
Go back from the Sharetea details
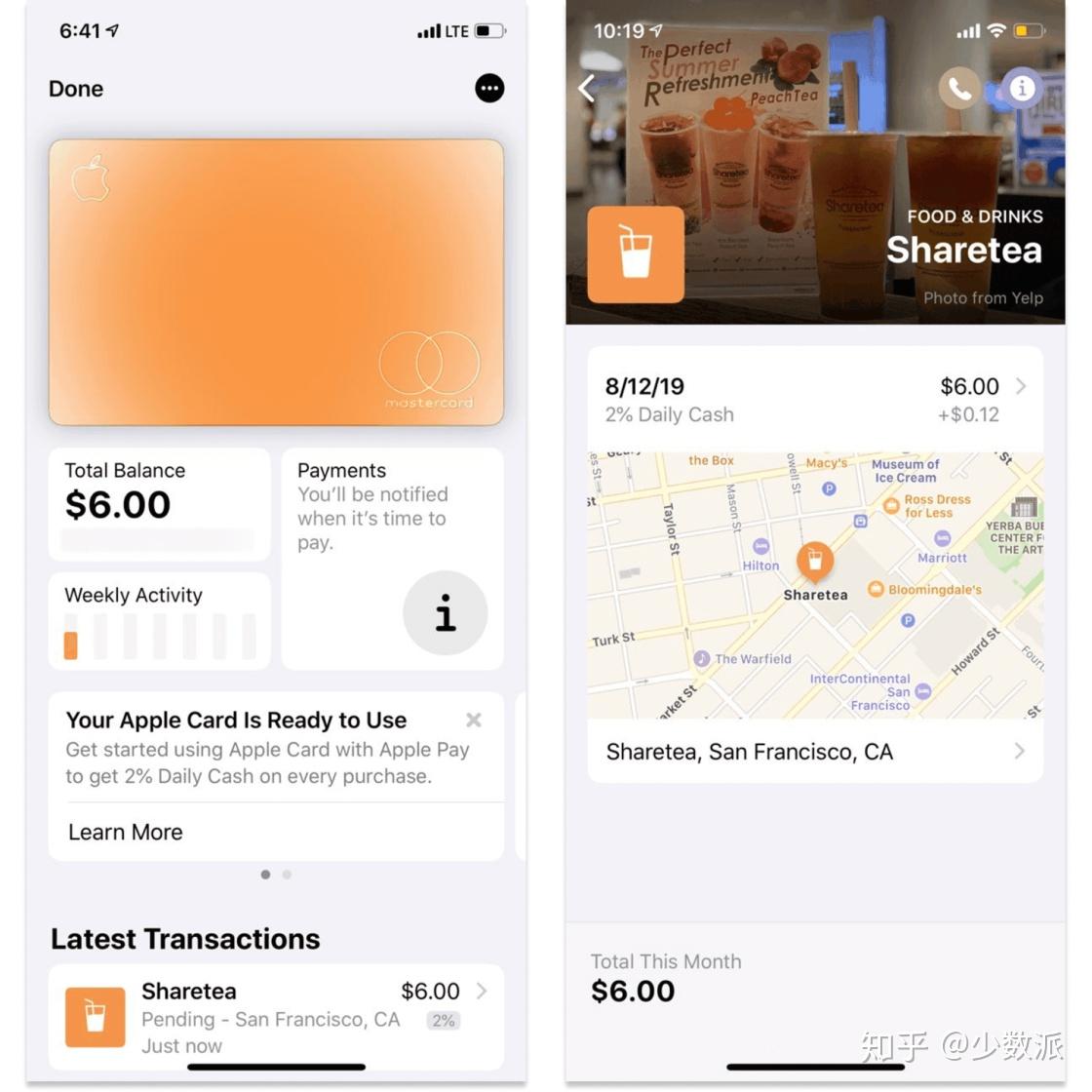tap(586, 89)
